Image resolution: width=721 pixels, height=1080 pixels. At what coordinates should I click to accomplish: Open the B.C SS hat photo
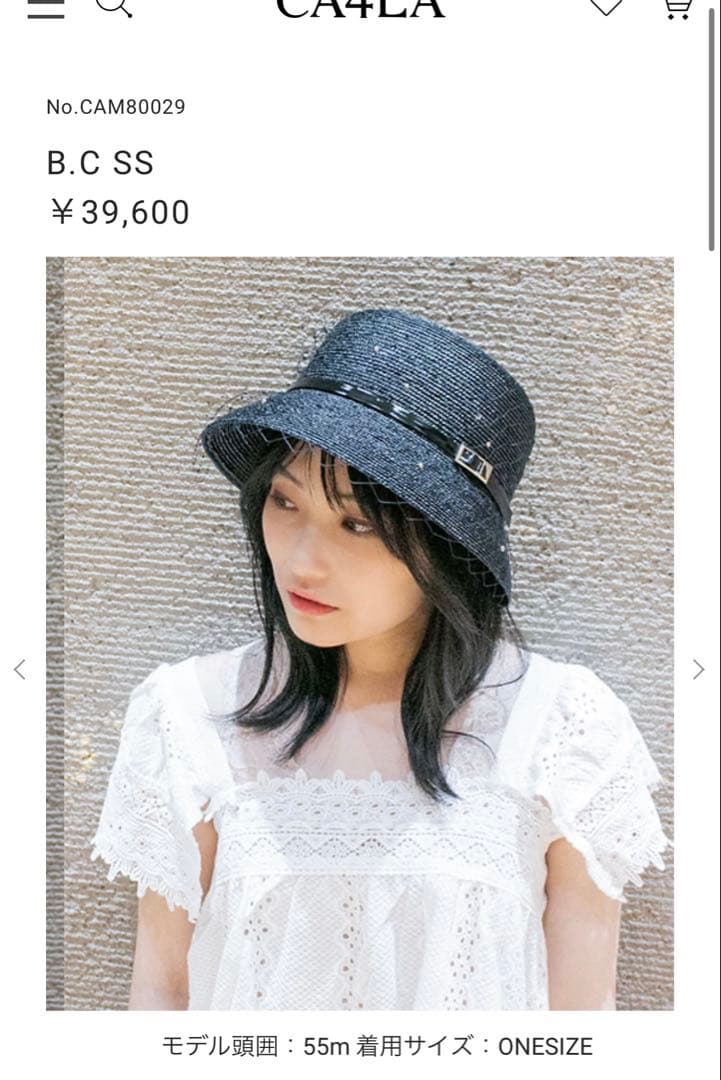click(360, 633)
